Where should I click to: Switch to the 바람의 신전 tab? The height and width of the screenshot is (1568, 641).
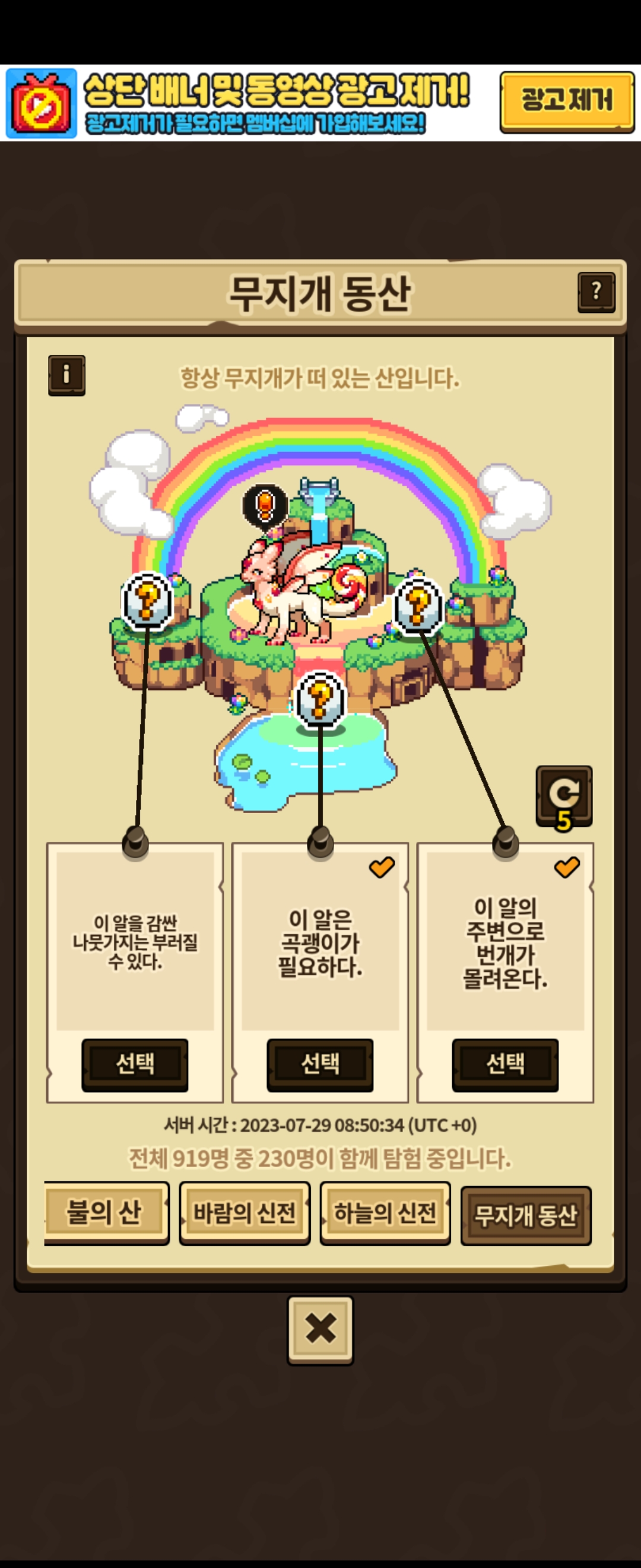[245, 1212]
